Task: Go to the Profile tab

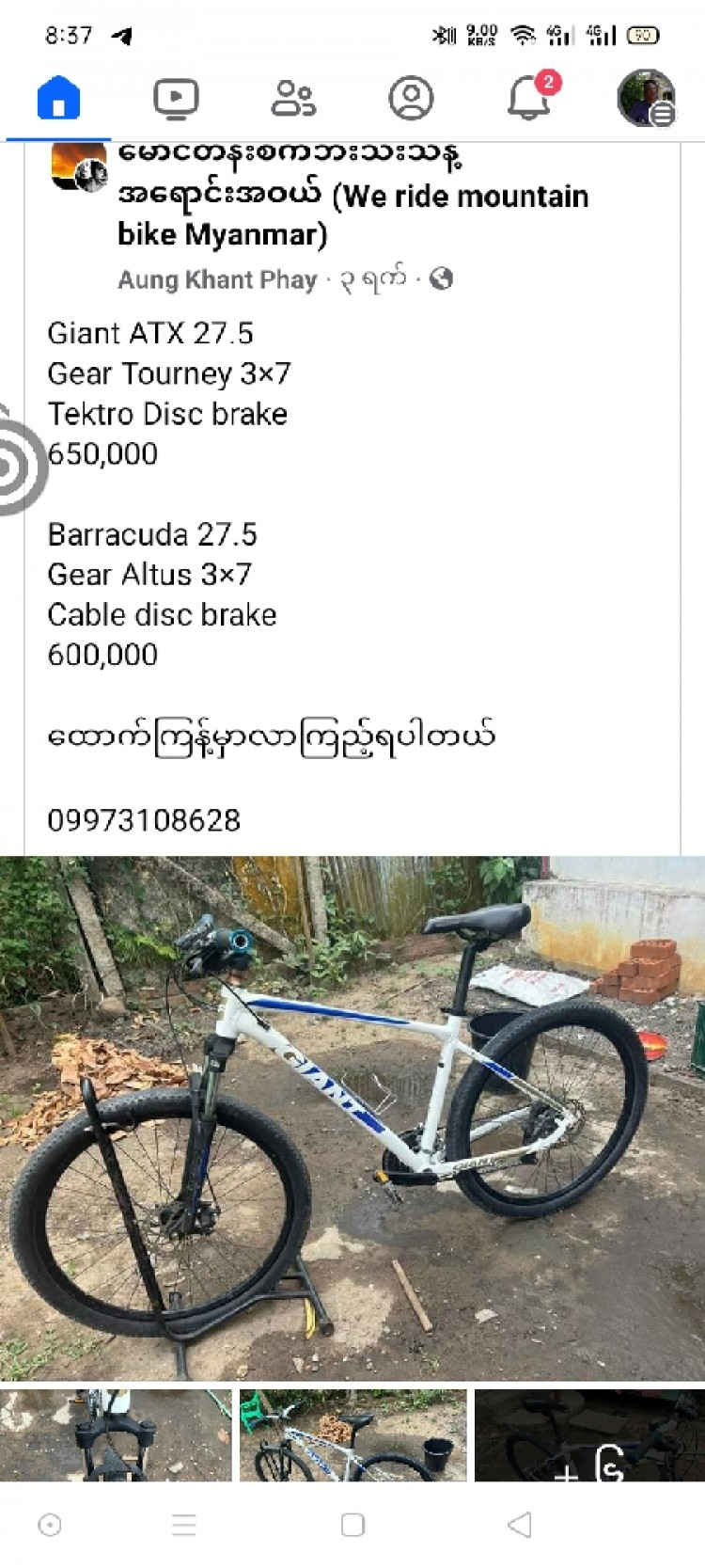Action: point(411,98)
